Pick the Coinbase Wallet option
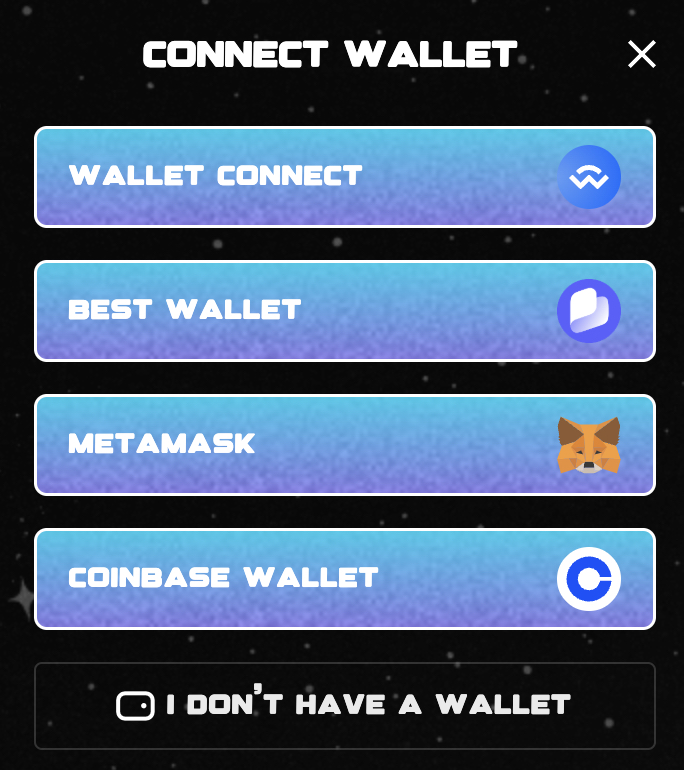 (345, 579)
